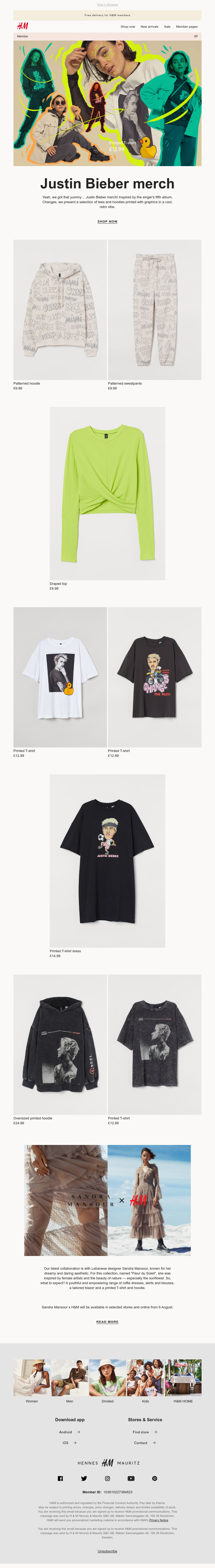
Task: Tap SHOP NOW under Justin Bieber merch
Action: point(107,221)
